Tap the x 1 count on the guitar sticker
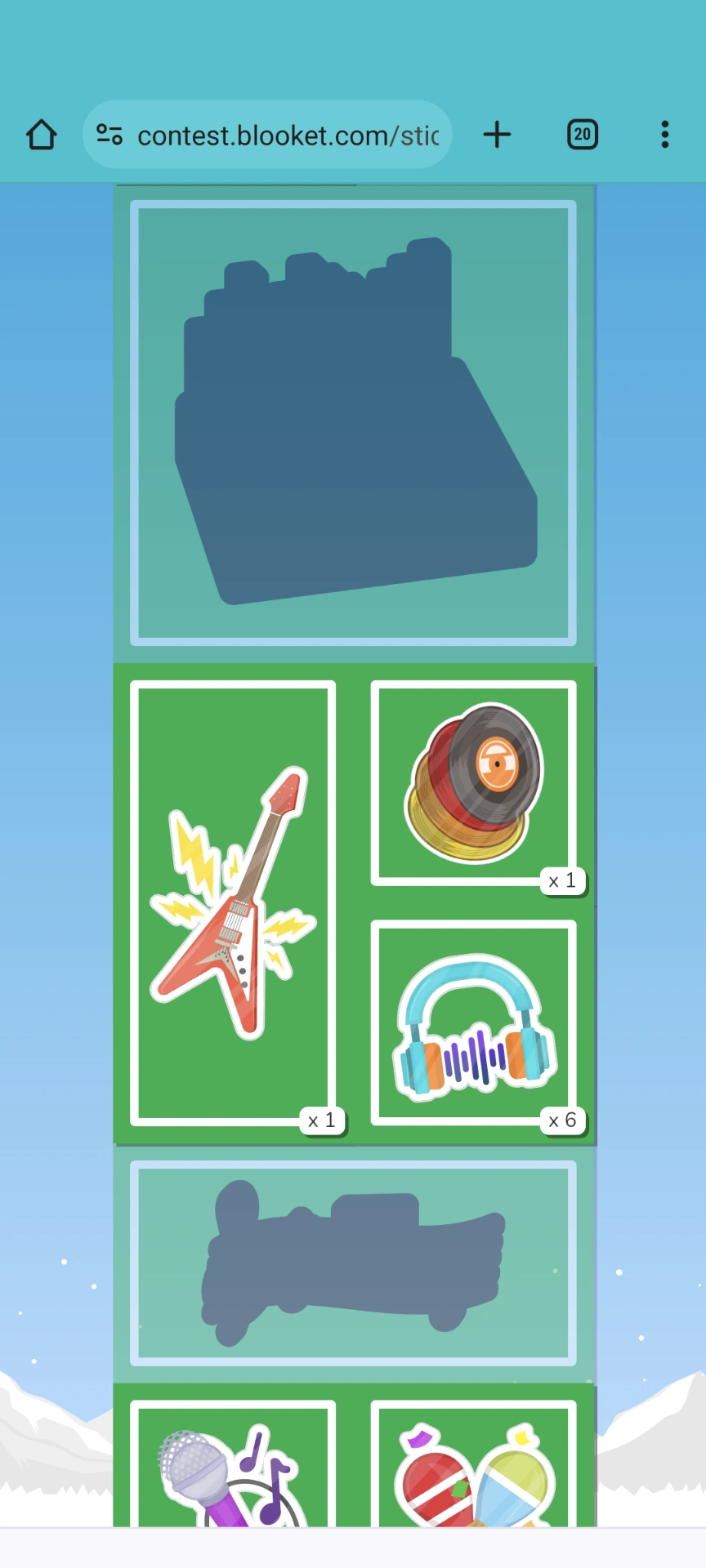 (x=324, y=1120)
